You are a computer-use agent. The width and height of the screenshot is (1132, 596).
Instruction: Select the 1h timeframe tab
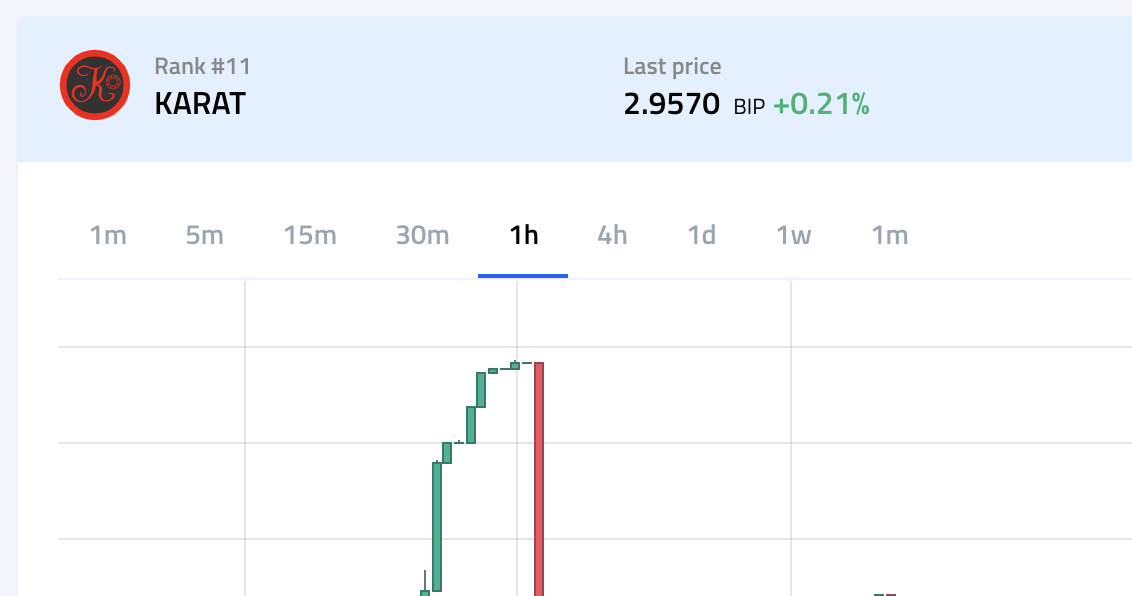(523, 236)
